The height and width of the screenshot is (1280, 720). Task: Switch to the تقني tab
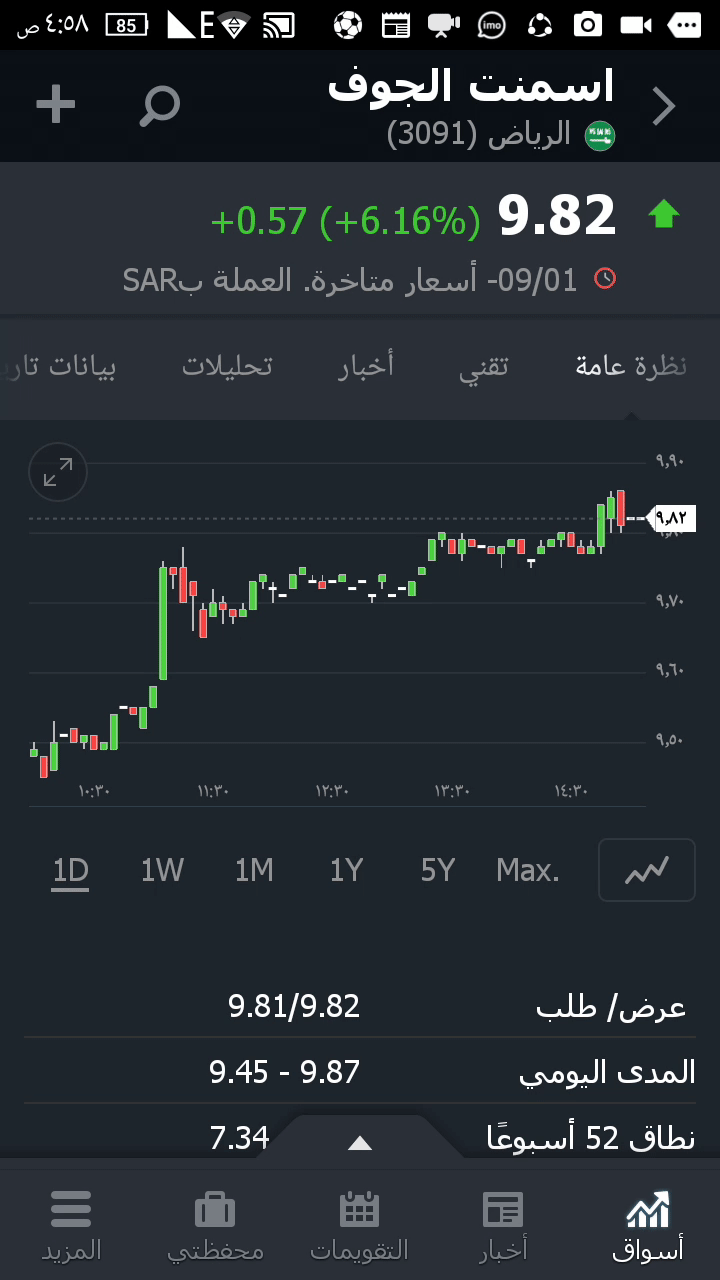[484, 366]
